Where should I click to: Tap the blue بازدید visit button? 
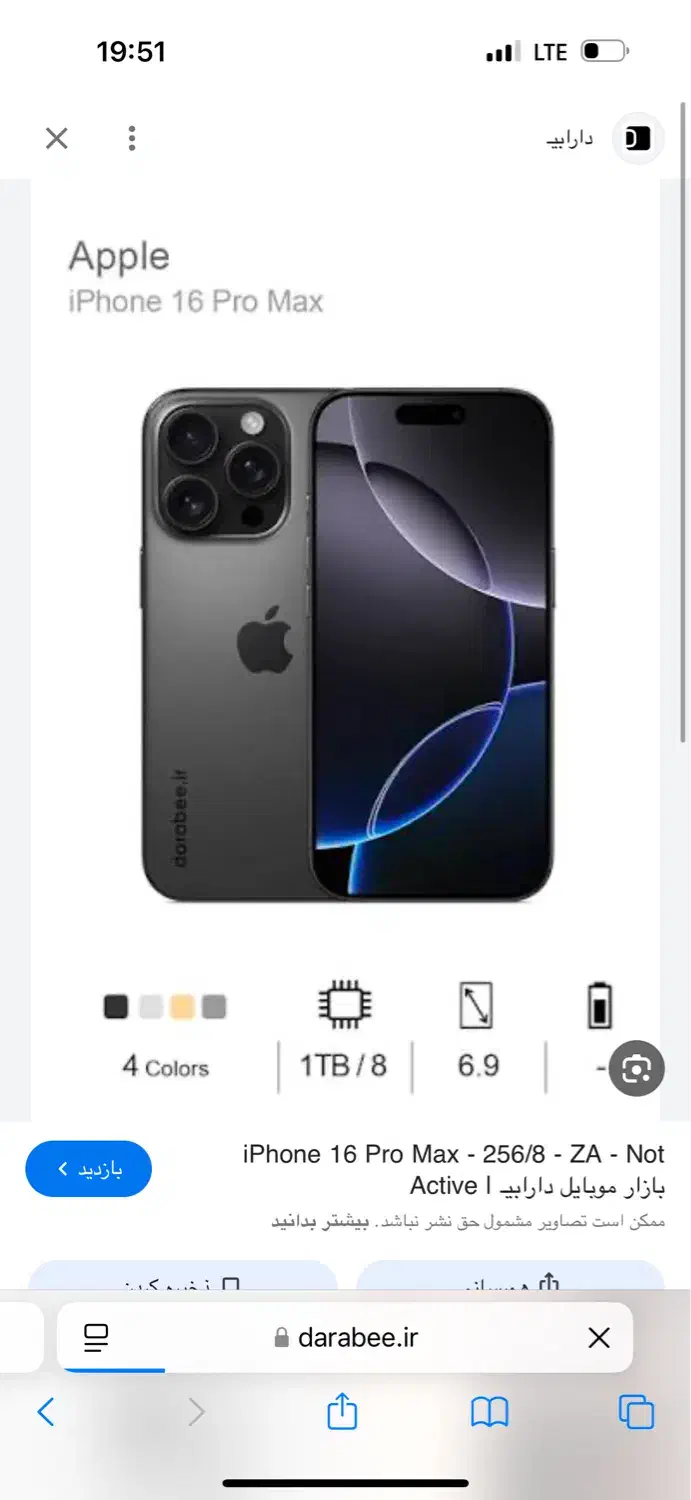click(88, 1169)
